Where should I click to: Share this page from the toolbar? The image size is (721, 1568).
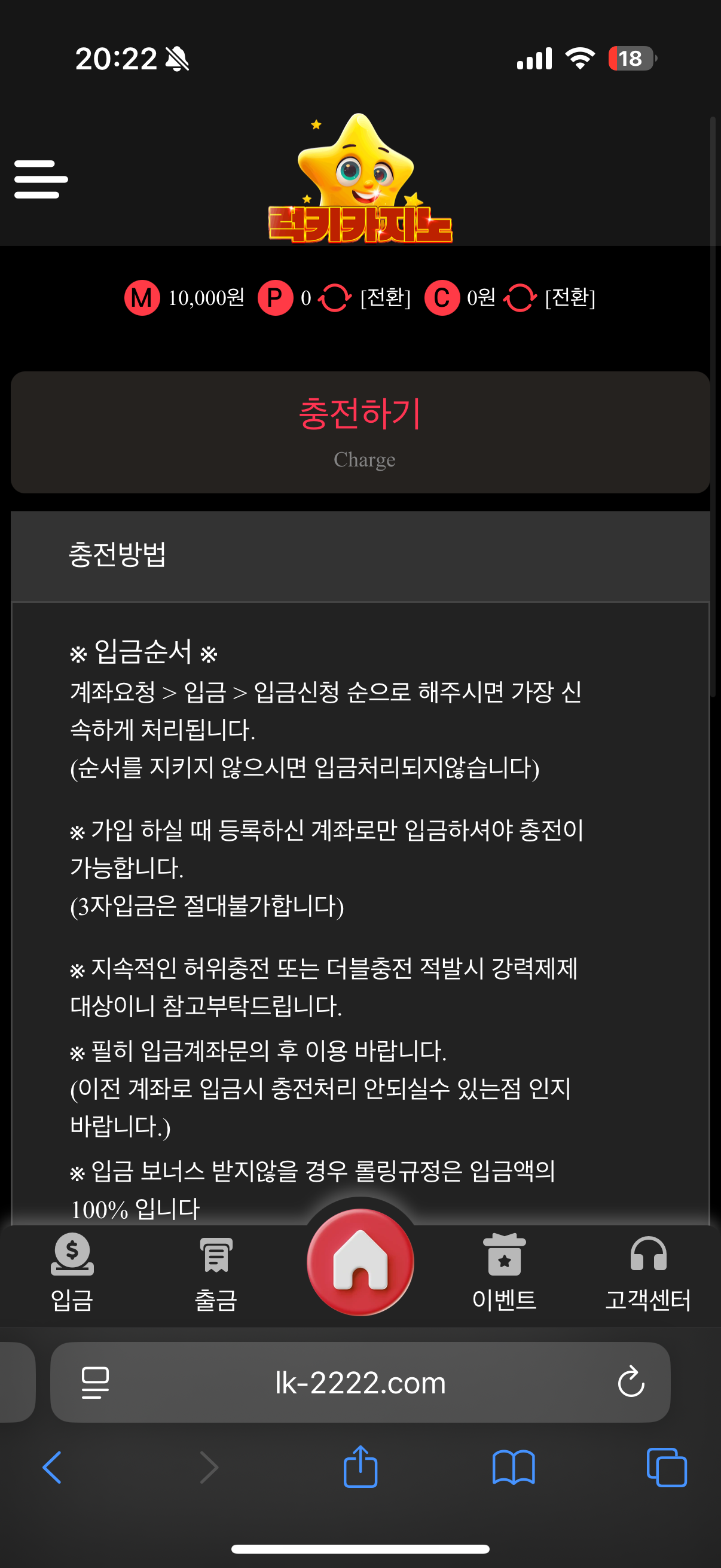pyautogui.click(x=360, y=1466)
